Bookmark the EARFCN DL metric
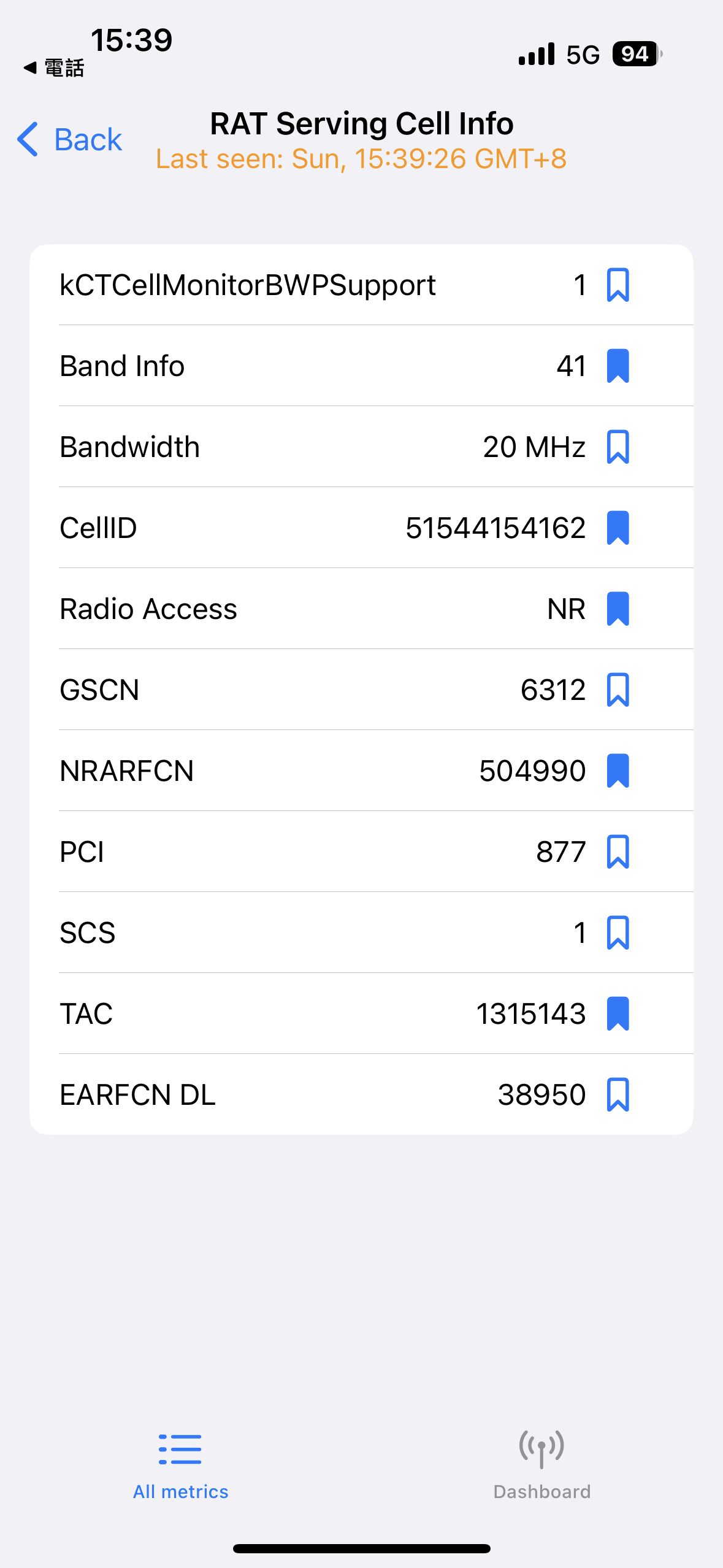The image size is (723, 1568). click(618, 1095)
